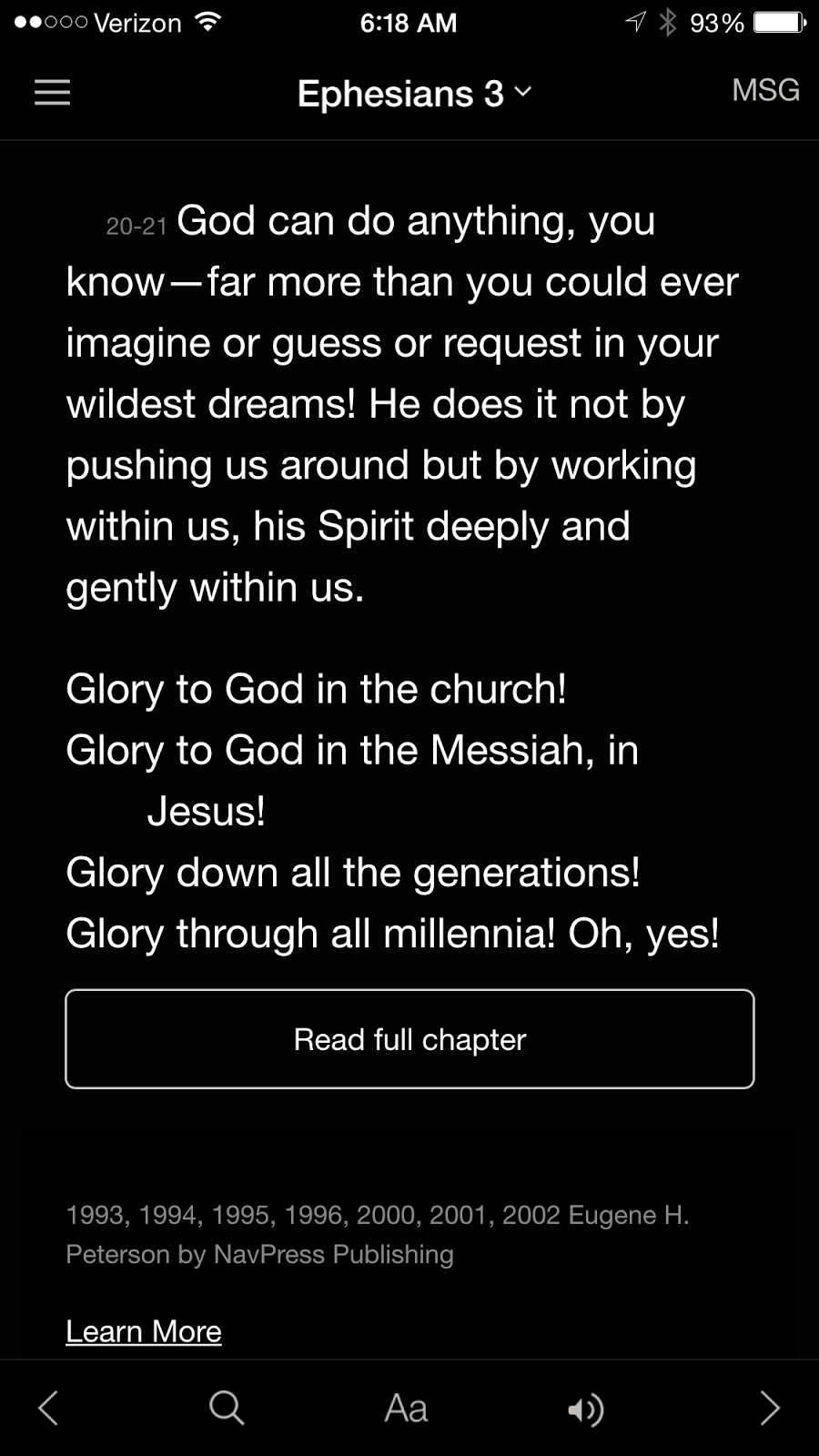This screenshot has height=1456, width=819.
Task: Go to the next passage arrow
Action: pyautogui.click(x=770, y=1408)
